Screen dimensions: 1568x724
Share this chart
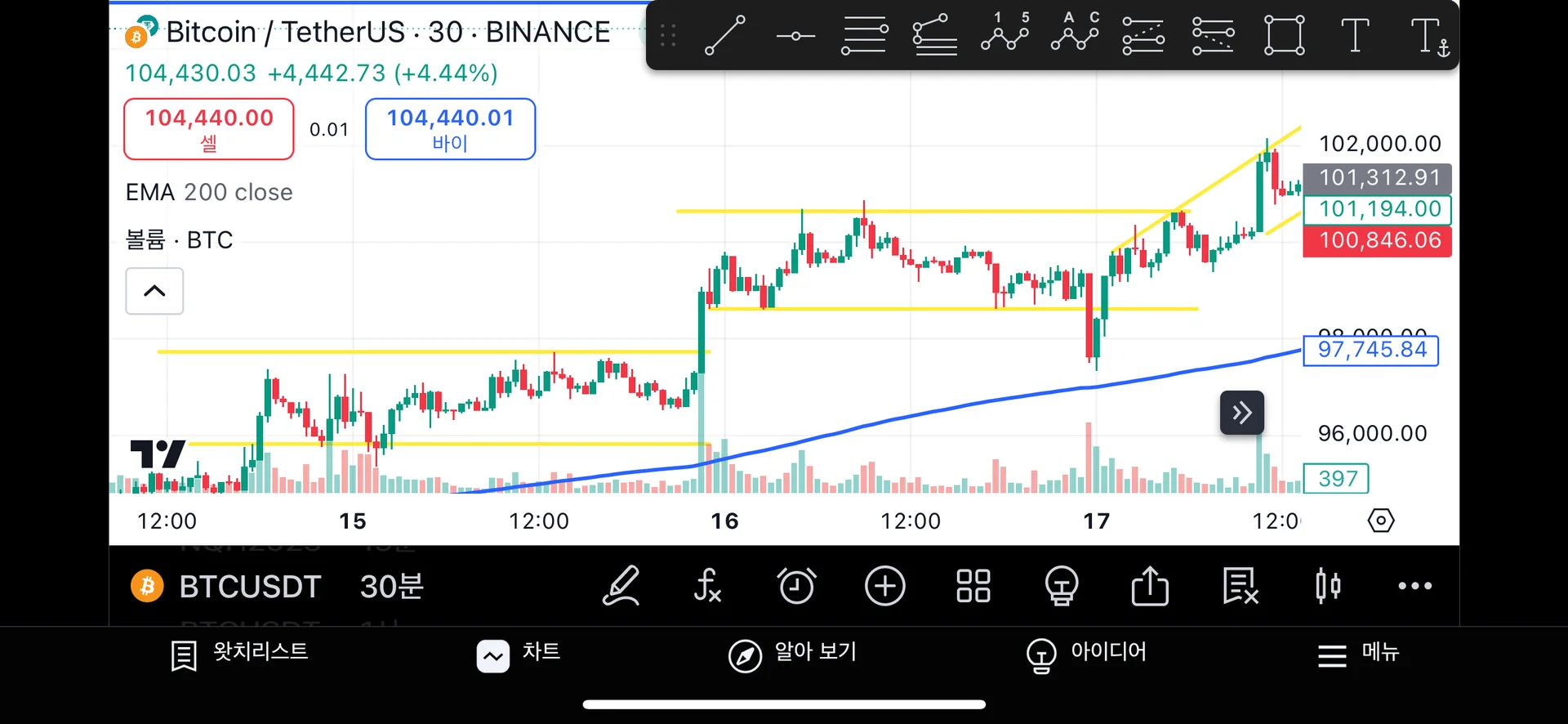[x=1150, y=586]
